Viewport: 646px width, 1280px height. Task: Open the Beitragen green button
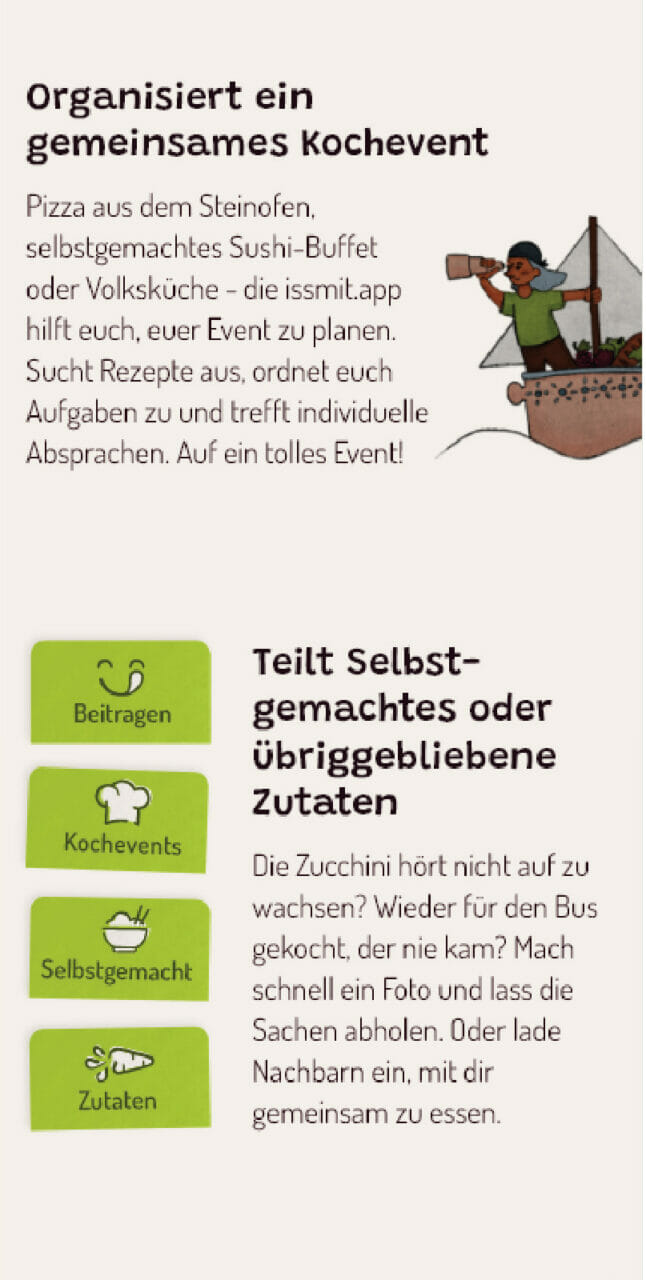tap(121, 692)
